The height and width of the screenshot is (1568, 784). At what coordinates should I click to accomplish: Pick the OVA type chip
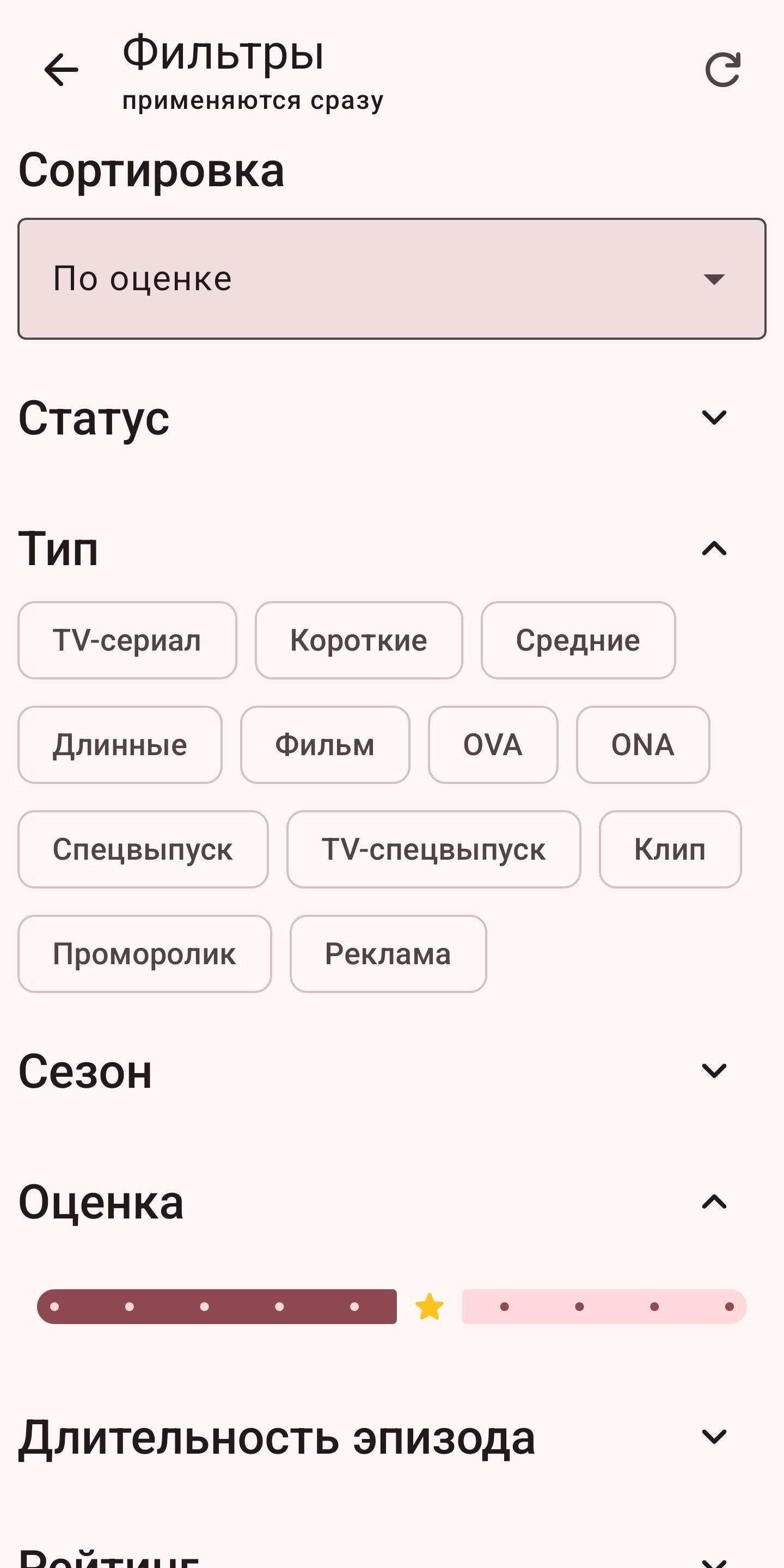[x=493, y=745]
